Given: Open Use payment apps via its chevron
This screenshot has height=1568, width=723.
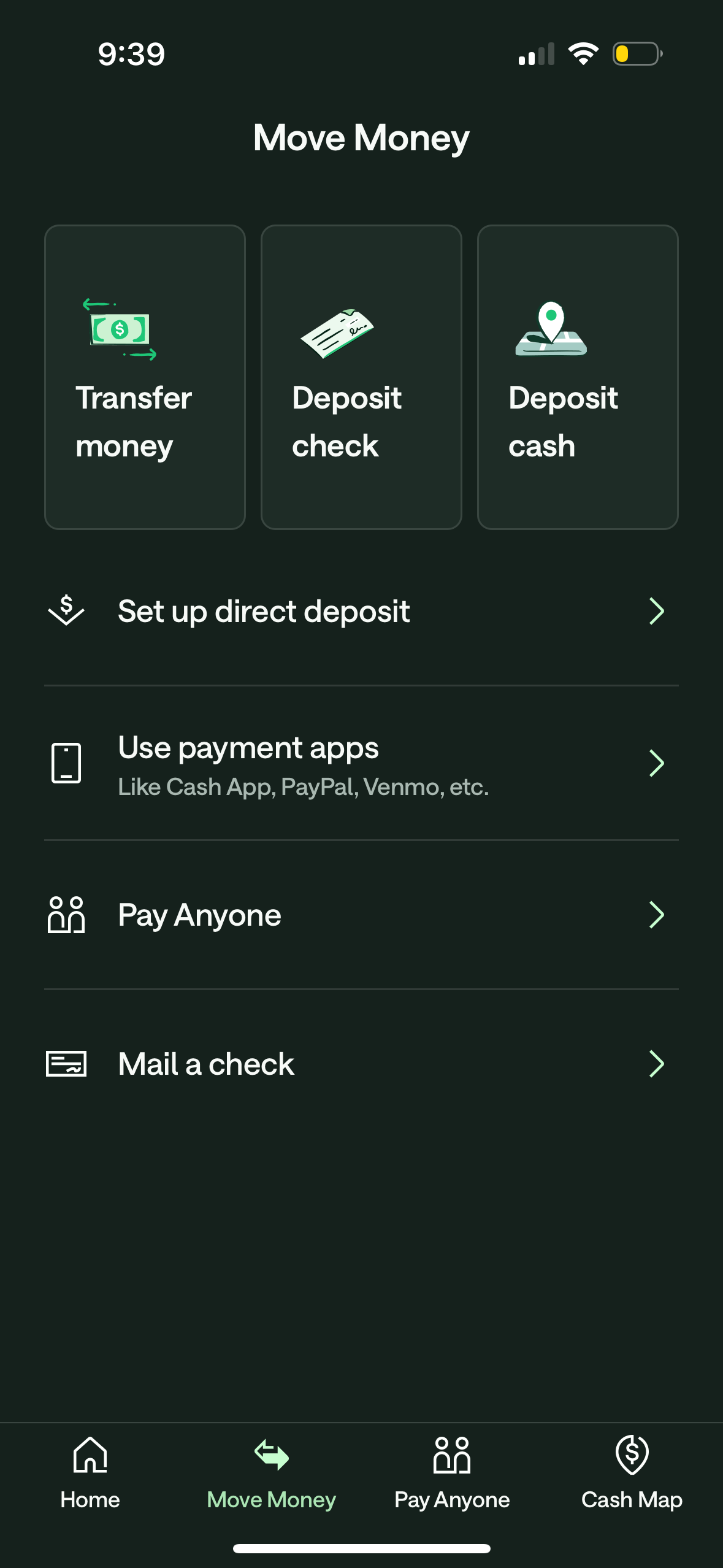Looking at the screenshot, I should [657, 763].
